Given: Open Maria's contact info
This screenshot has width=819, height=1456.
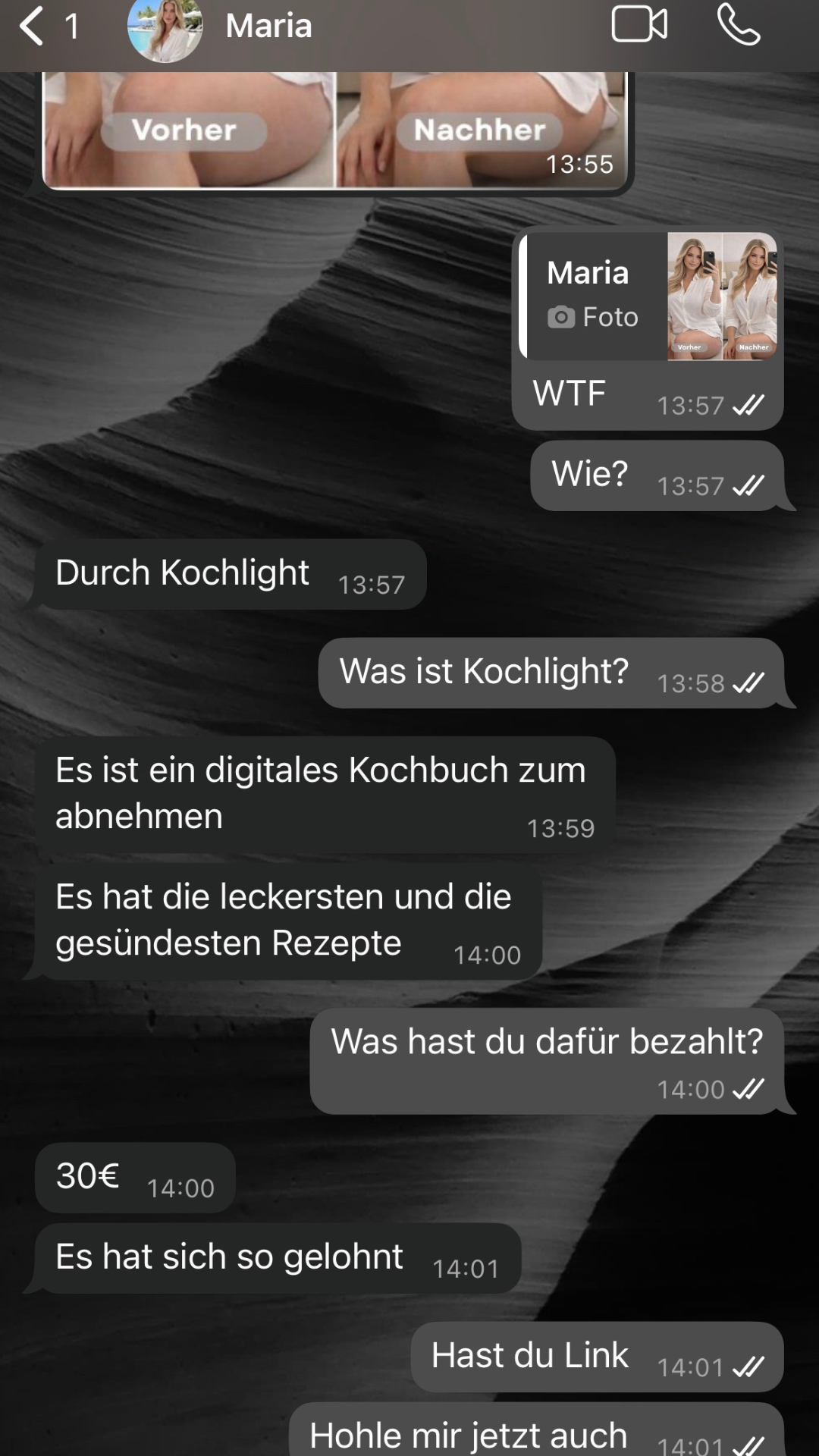Looking at the screenshot, I should pyautogui.click(x=268, y=27).
